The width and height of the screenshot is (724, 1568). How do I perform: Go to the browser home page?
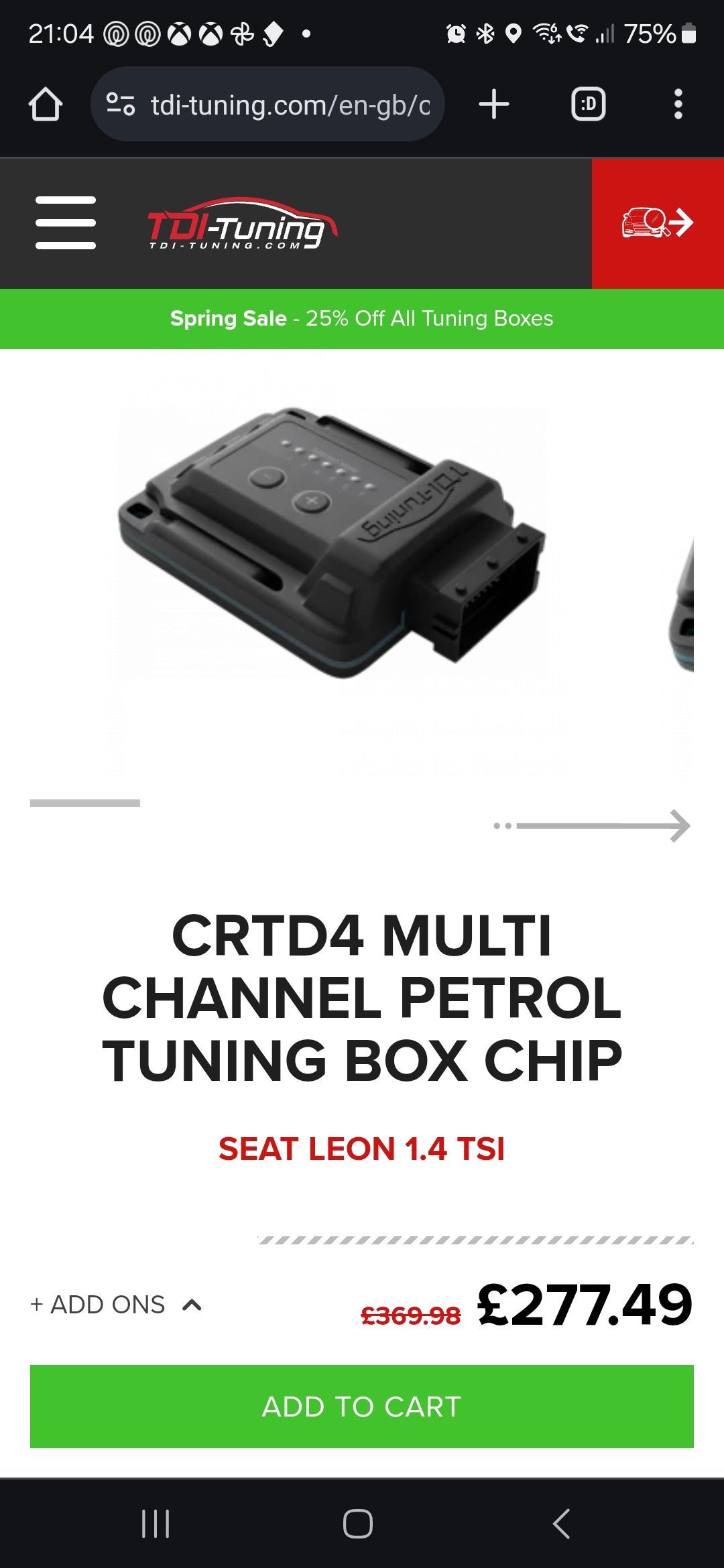(x=46, y=105)
